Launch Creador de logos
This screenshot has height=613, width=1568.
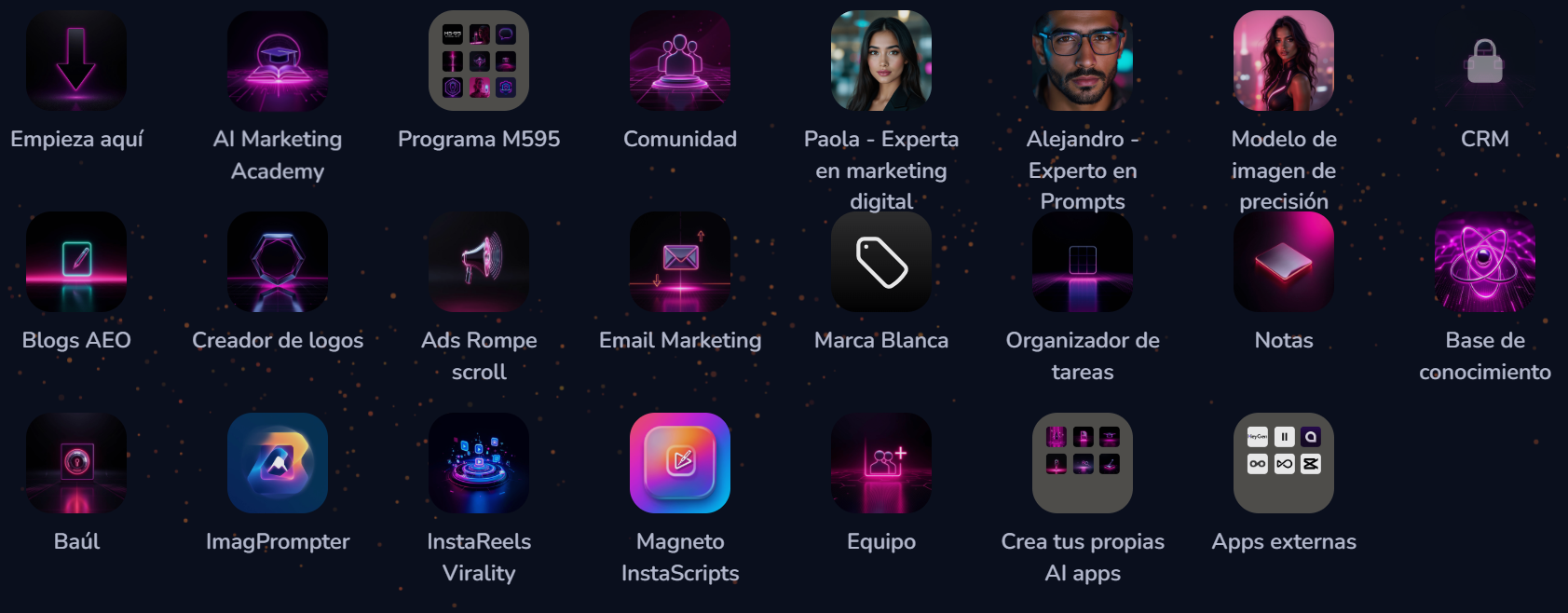278,262
